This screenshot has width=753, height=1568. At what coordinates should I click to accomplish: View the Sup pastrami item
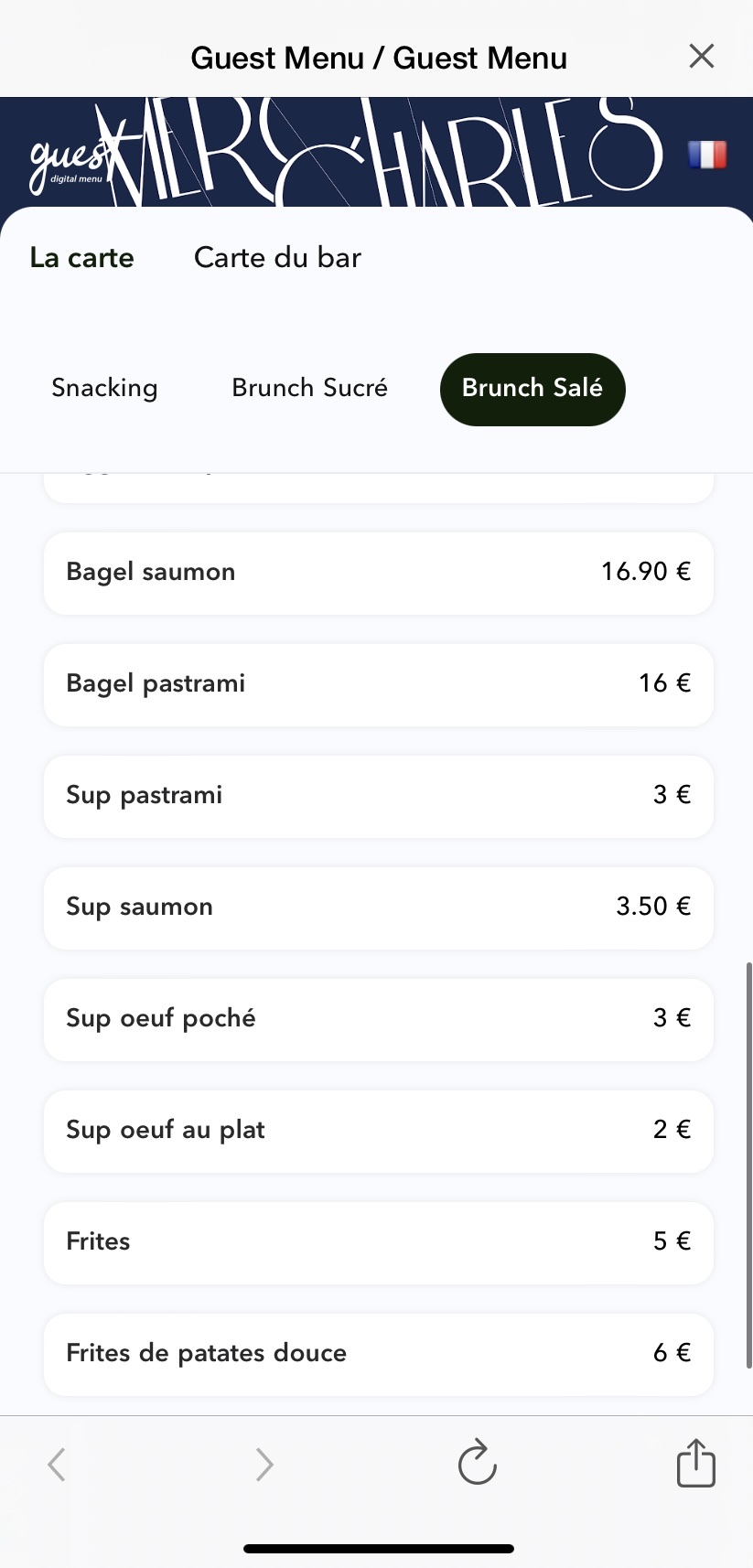pos(378,796)
